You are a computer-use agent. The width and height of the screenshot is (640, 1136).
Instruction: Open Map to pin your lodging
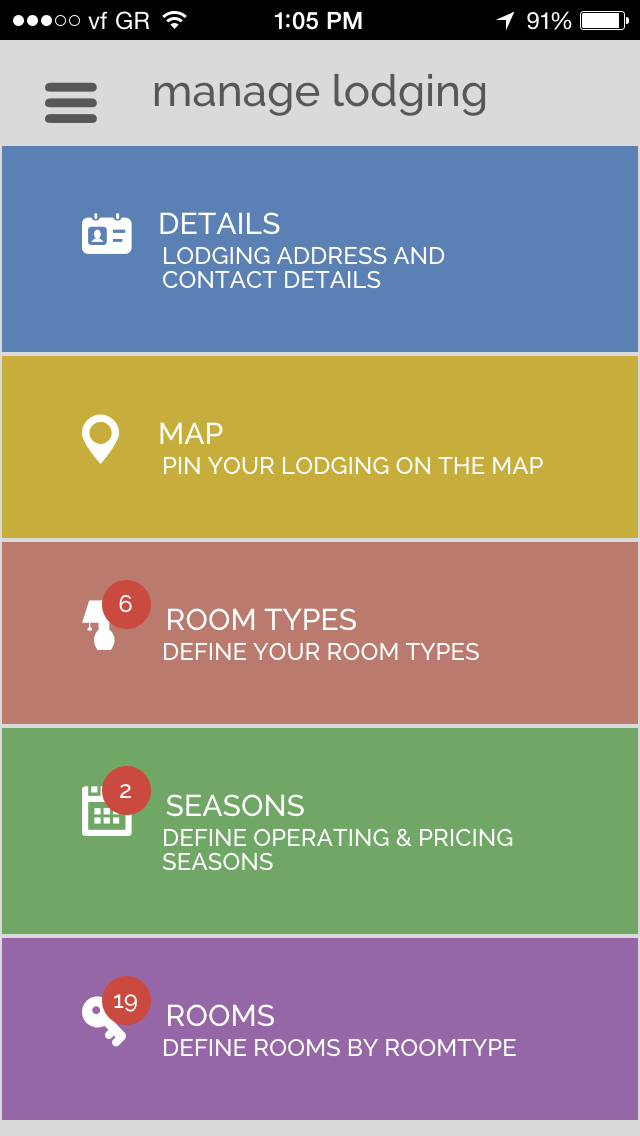tap(320, 447)
